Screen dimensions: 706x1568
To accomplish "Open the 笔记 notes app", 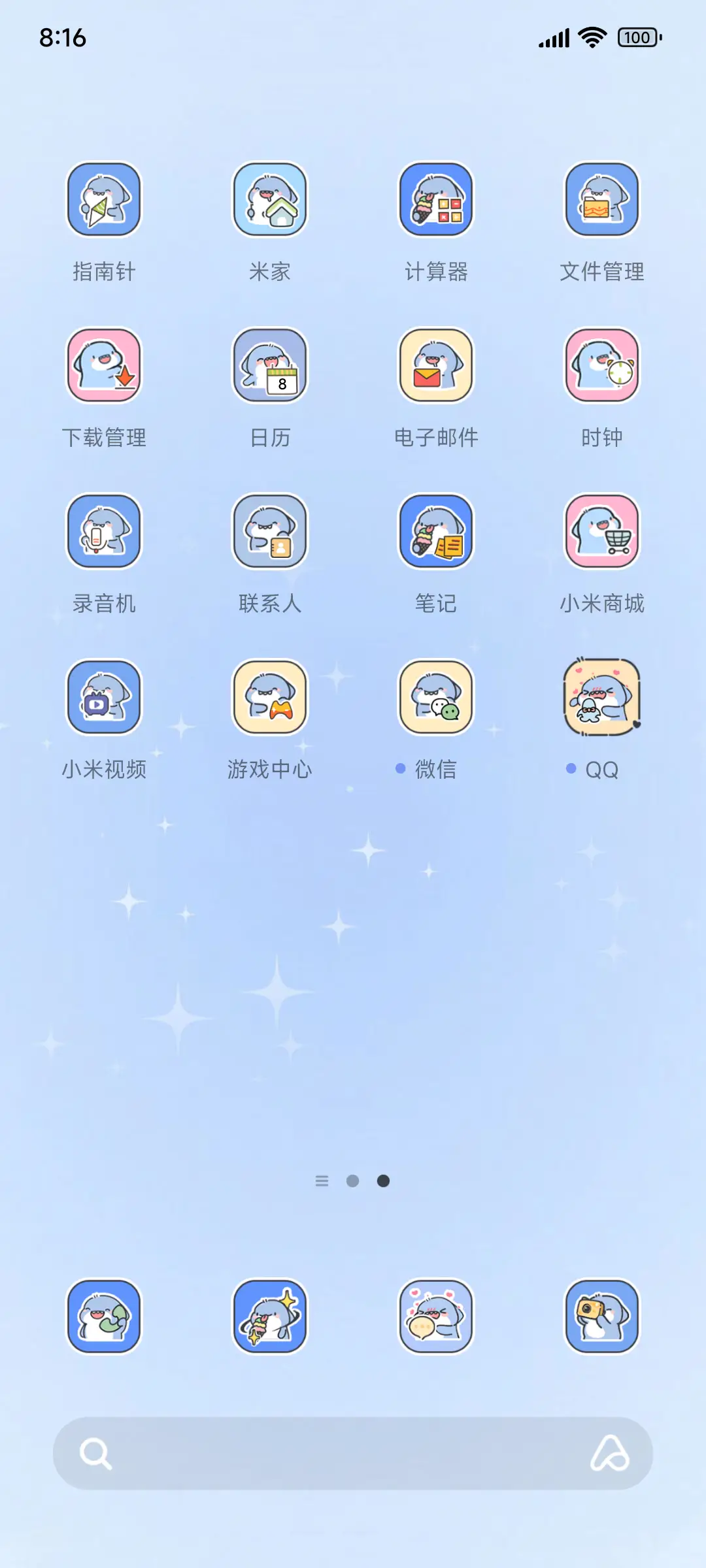I will (436, 532).
